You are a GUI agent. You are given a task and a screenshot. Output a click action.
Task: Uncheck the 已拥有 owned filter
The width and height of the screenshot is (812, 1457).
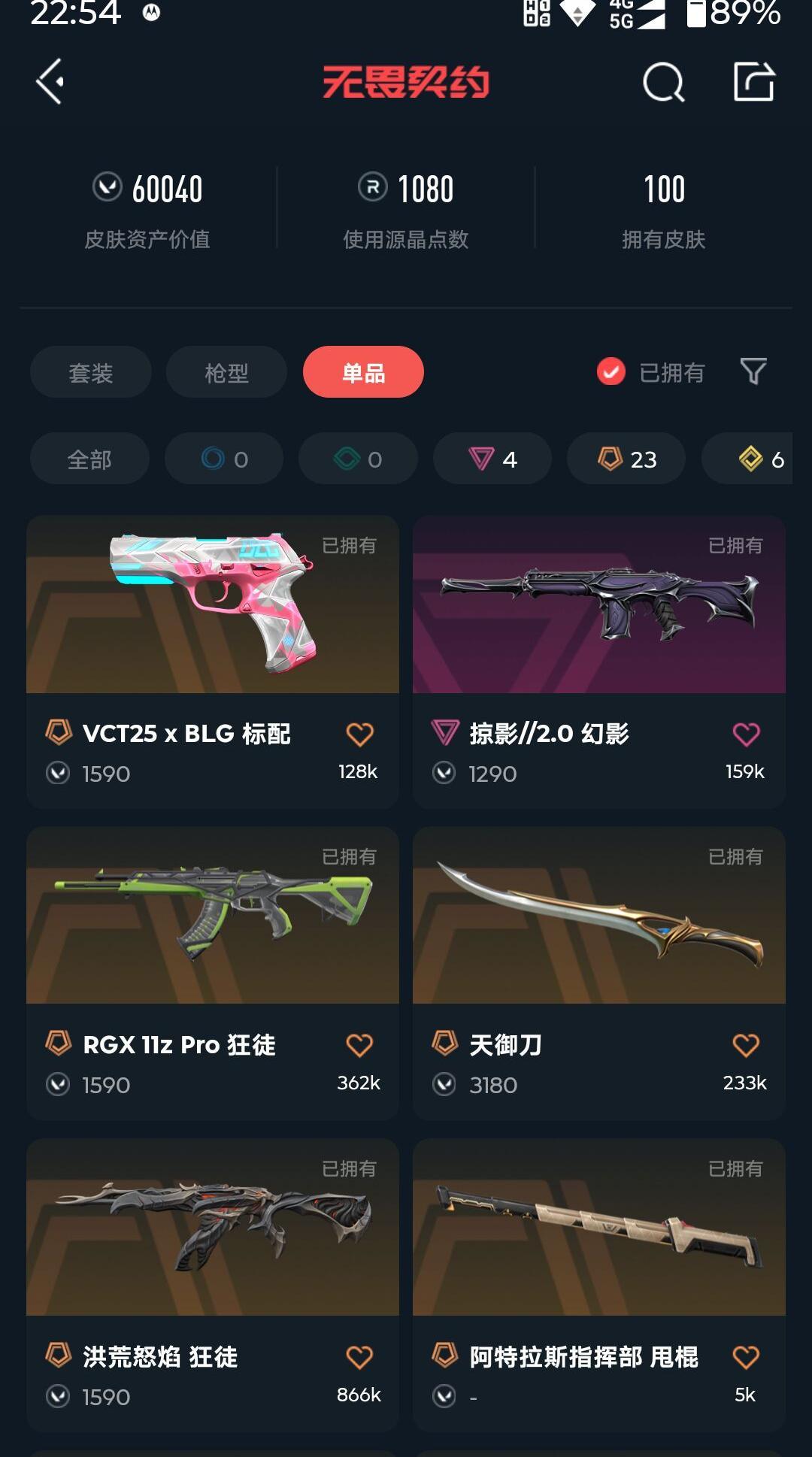611,371
